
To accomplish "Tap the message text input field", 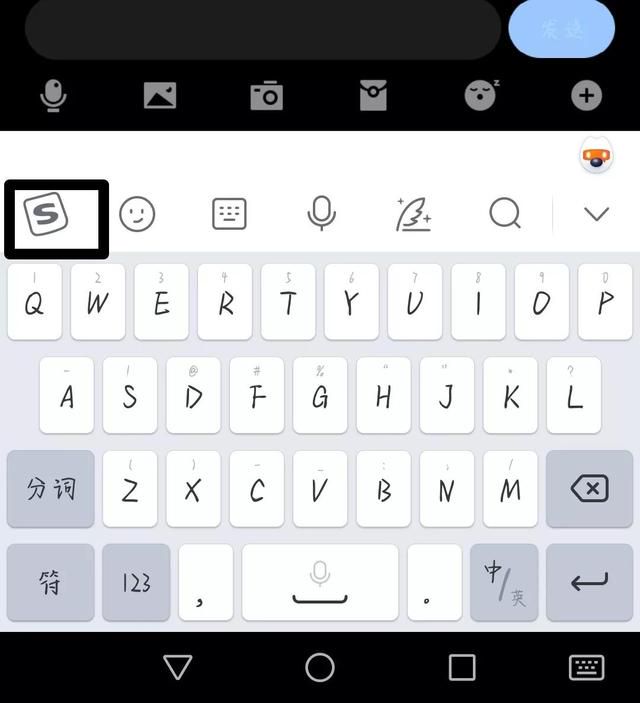I will (x=262, y=28).
